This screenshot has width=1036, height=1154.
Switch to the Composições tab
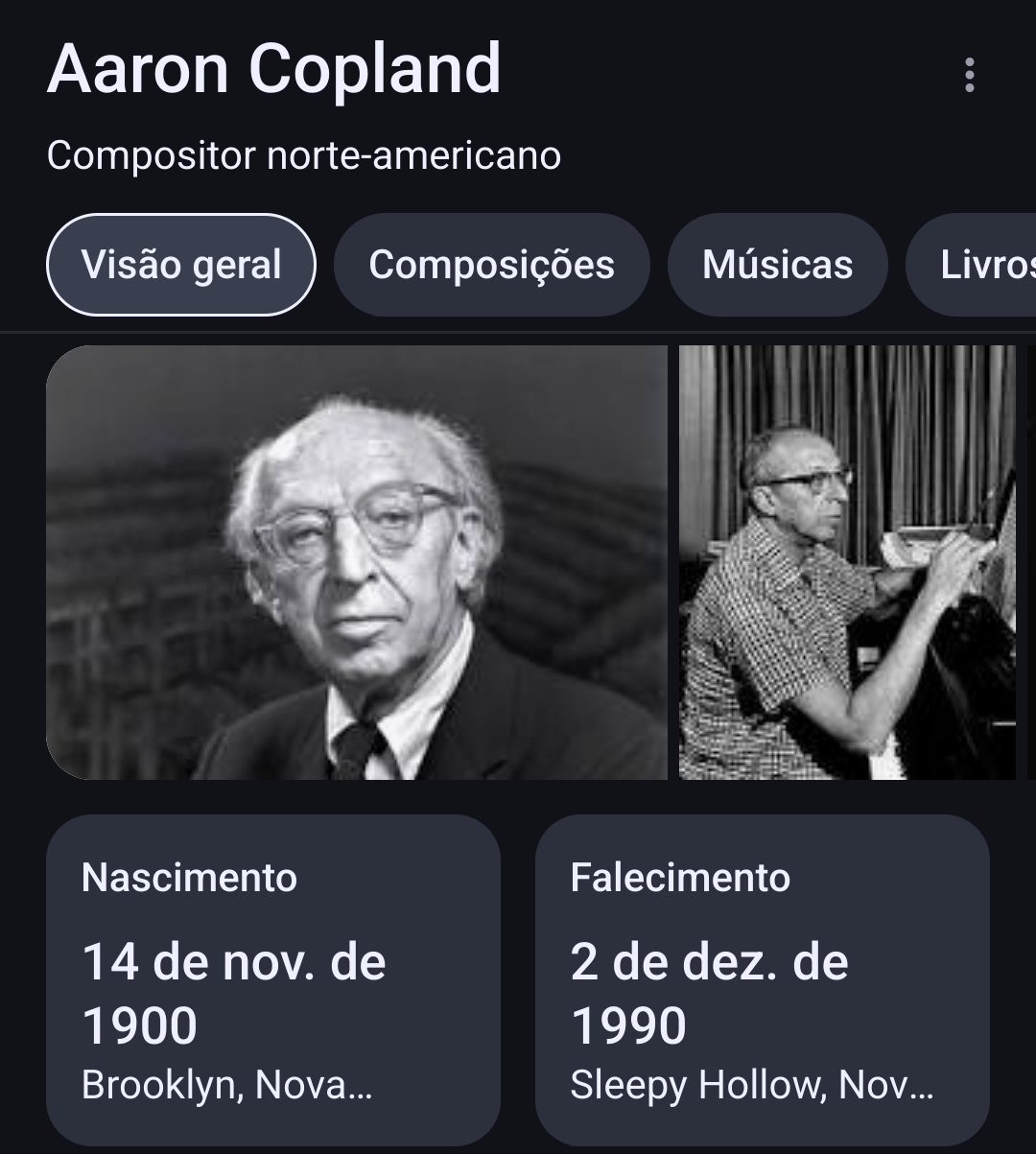(491, 265)
